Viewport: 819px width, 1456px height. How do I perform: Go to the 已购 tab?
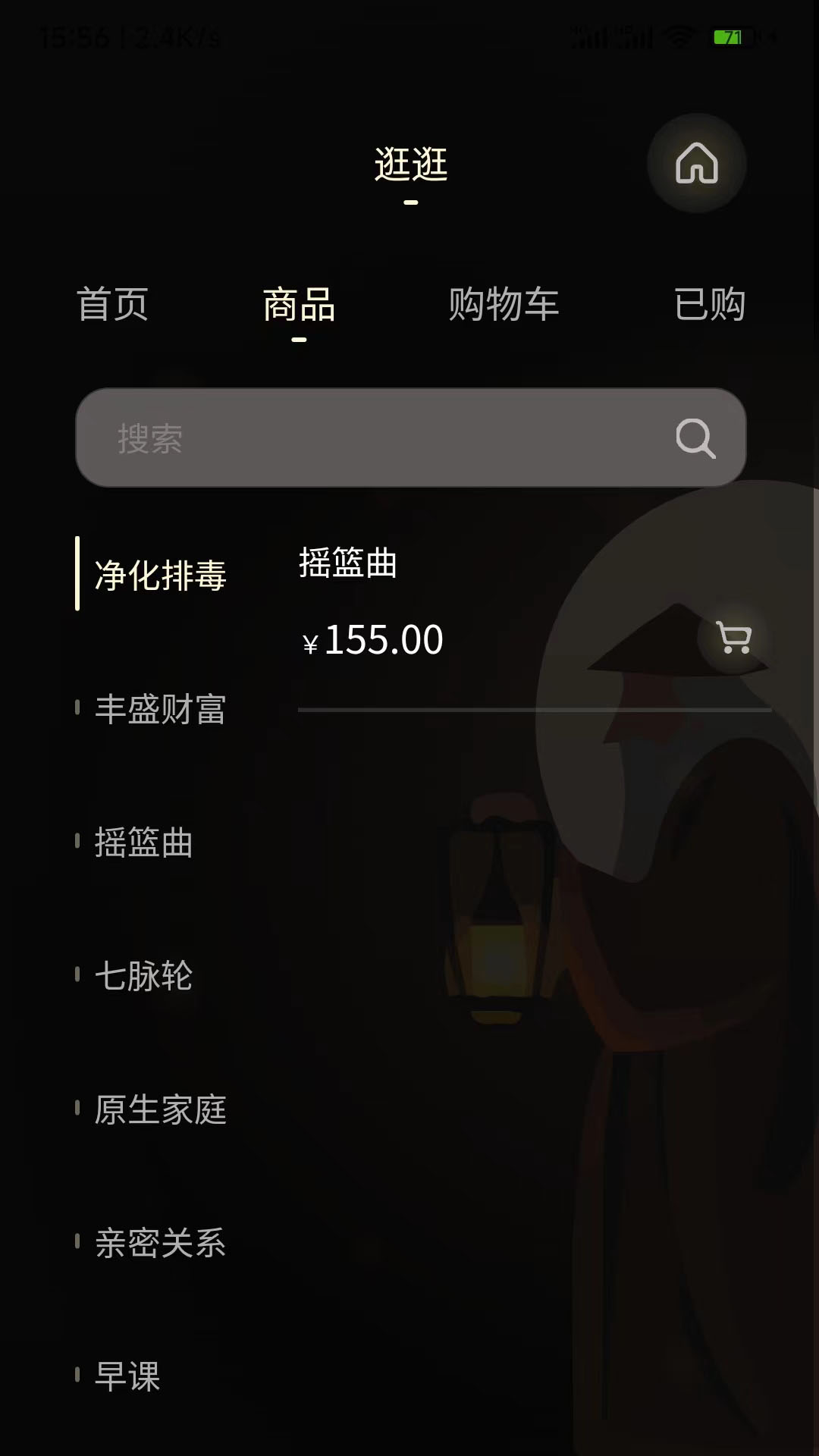tap(709, 304)
